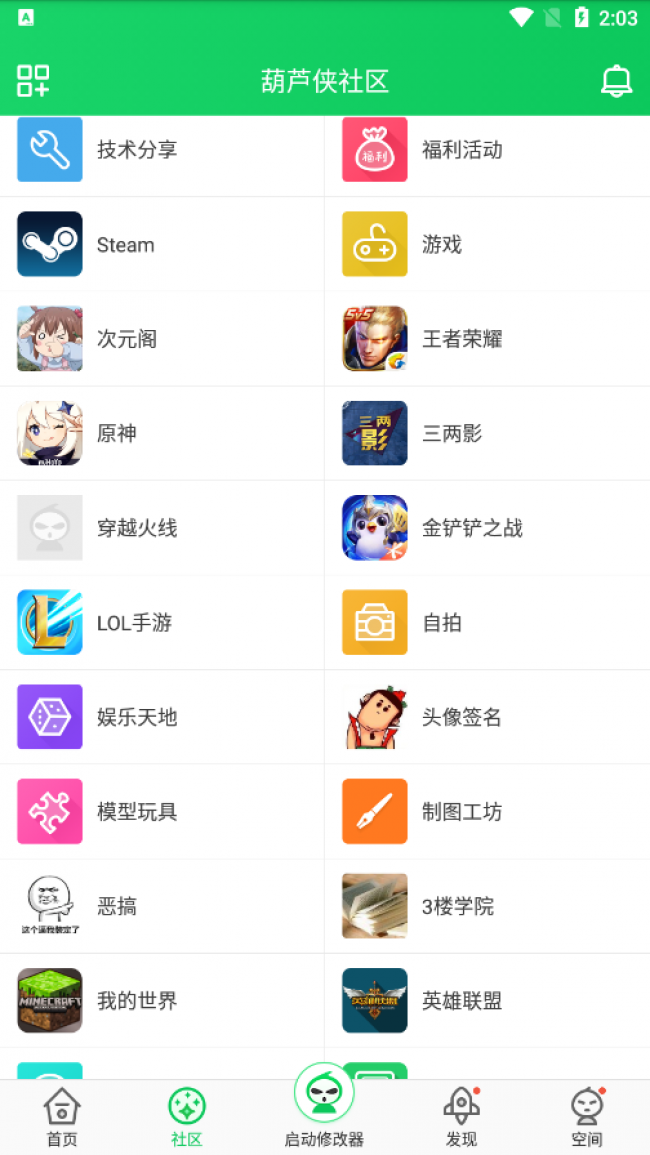Open the 英雄联盟 community
The width and height of the screenshot is (650, 1155).
461,1000
